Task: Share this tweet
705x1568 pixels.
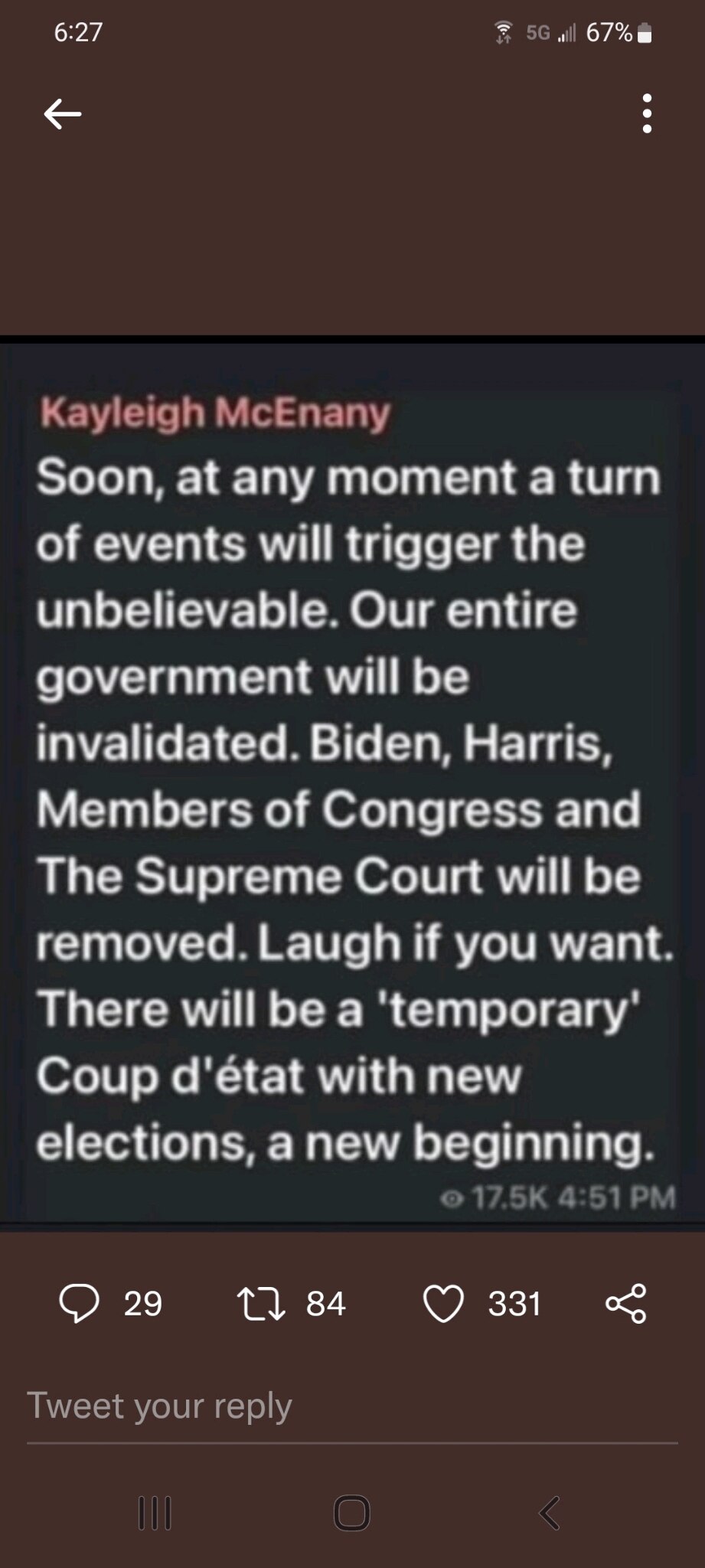Action: click(x=626, y=1304)
